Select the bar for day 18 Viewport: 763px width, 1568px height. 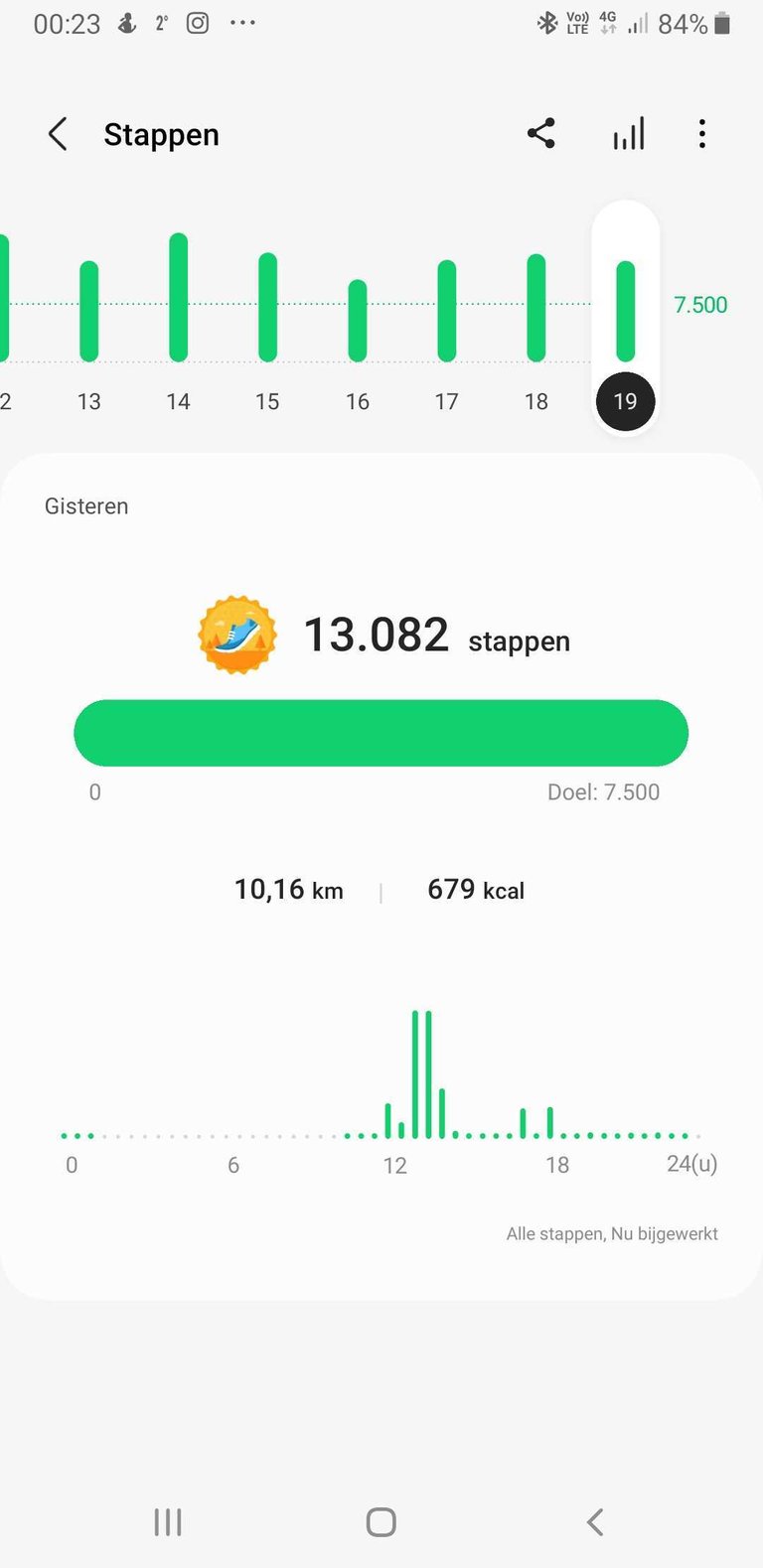coord(536,308)
